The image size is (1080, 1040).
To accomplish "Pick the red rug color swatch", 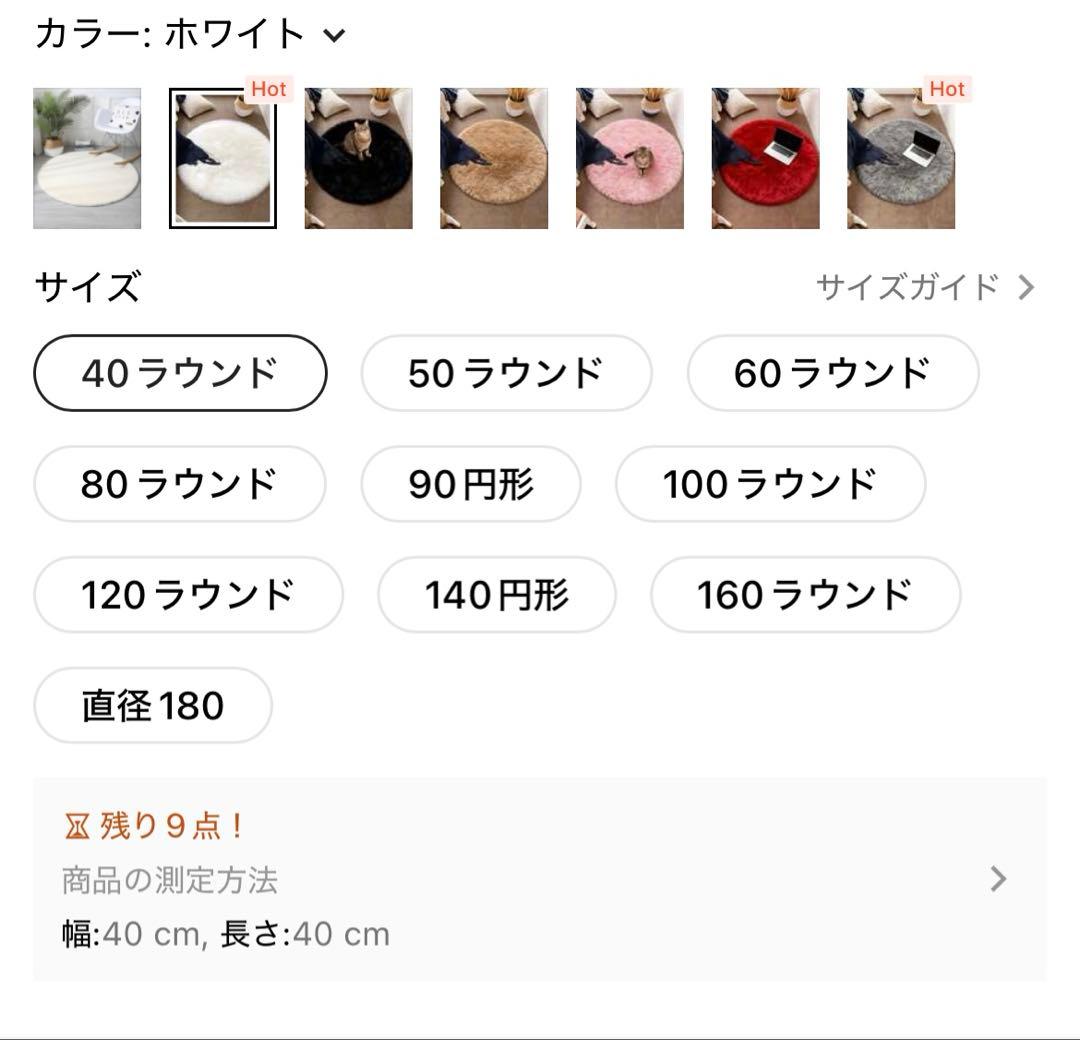I will point(765,158).
